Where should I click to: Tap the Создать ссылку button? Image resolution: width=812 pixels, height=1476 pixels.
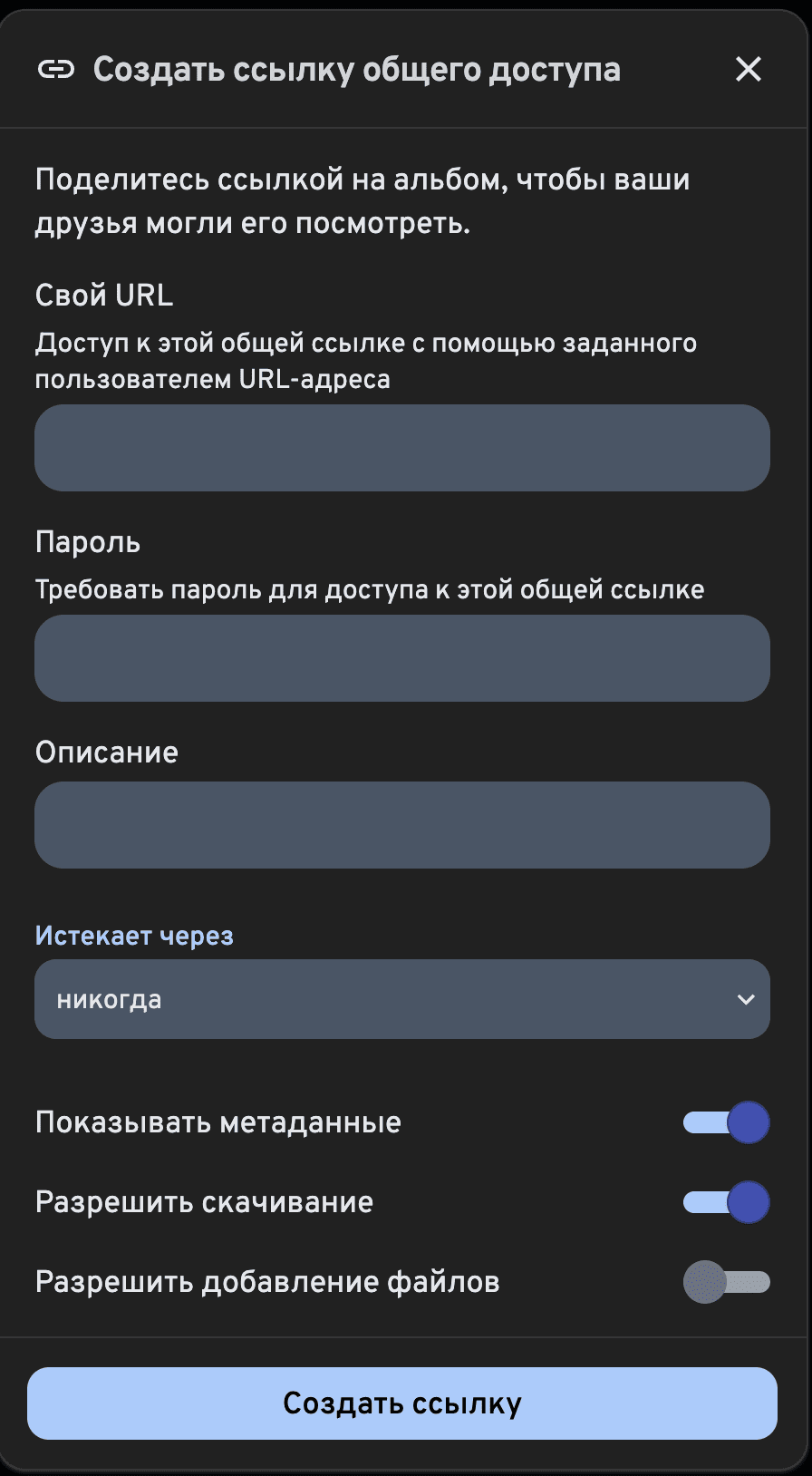[x=401, y=1403]
